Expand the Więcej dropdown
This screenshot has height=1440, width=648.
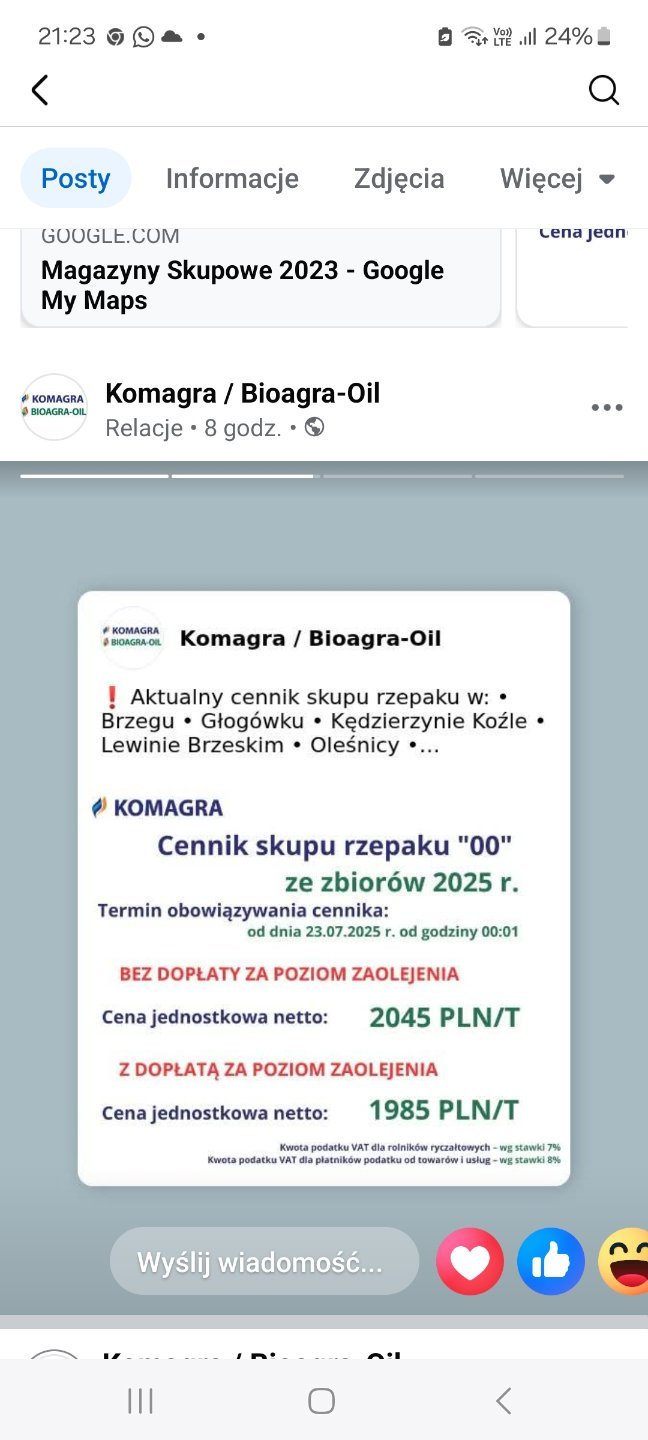tap(557, 179)
